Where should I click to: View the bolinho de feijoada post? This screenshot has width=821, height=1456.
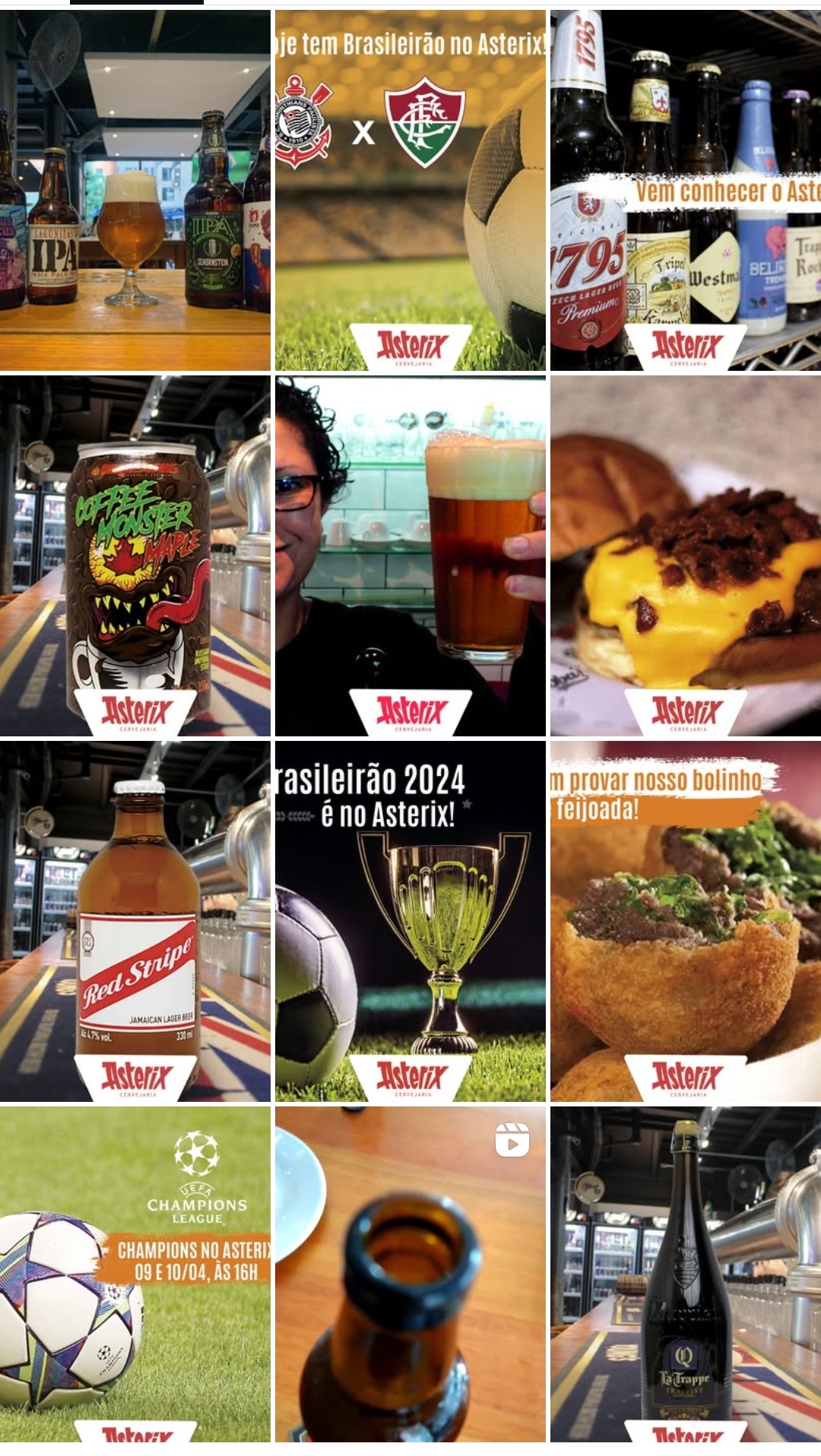[x=686, y=920]
